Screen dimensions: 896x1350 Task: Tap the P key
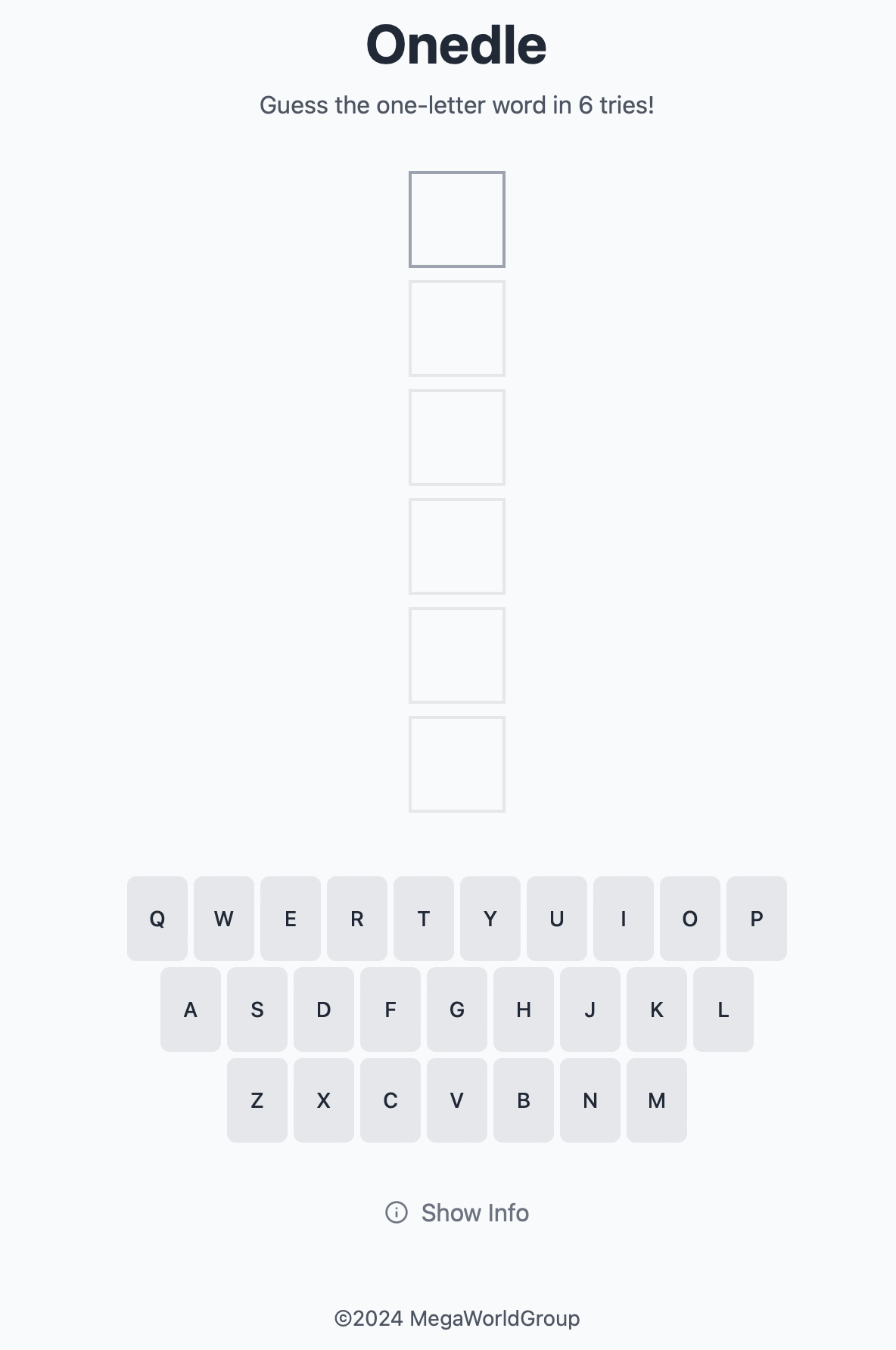(x=757, y=919)
